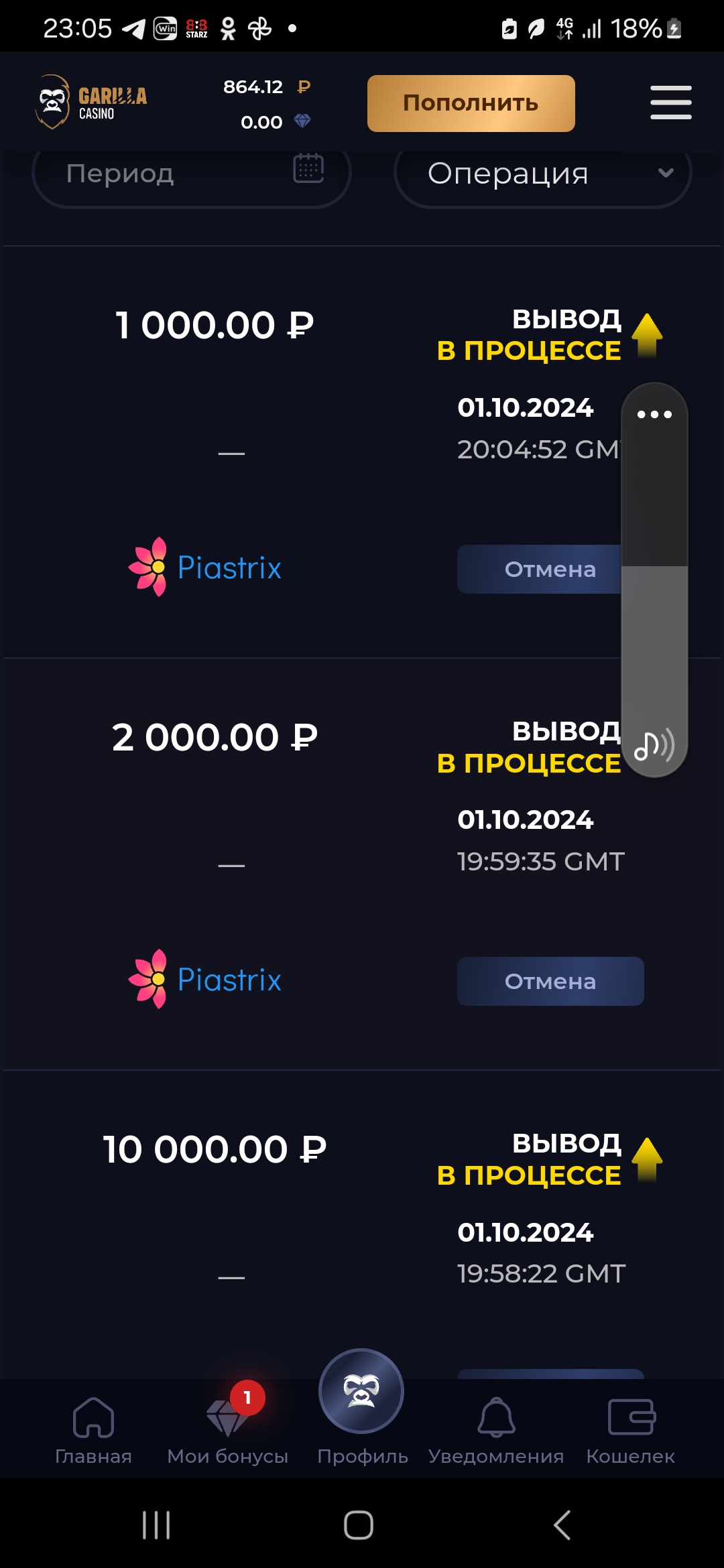Tap the system back button
The image size is (724, 1568).
(562, 1526)
